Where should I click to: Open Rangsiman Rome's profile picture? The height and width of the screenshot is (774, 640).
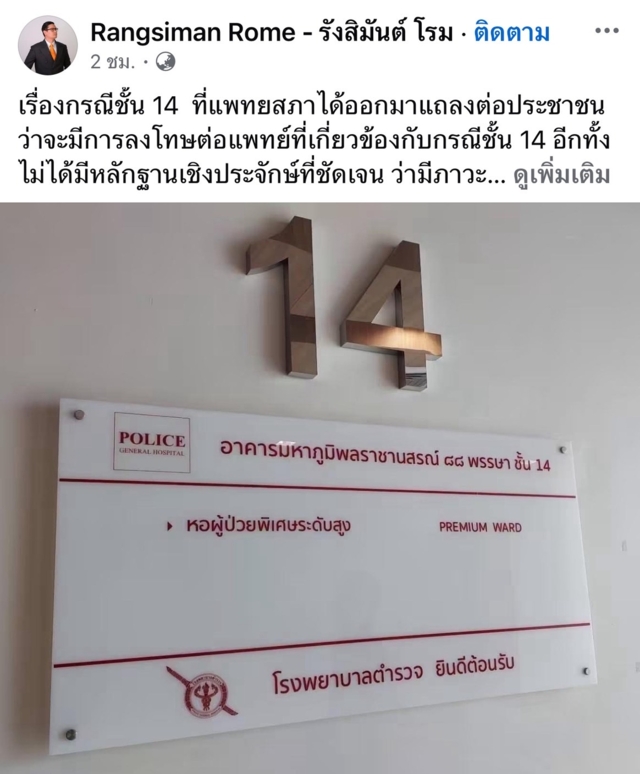[x=47, y=45]
